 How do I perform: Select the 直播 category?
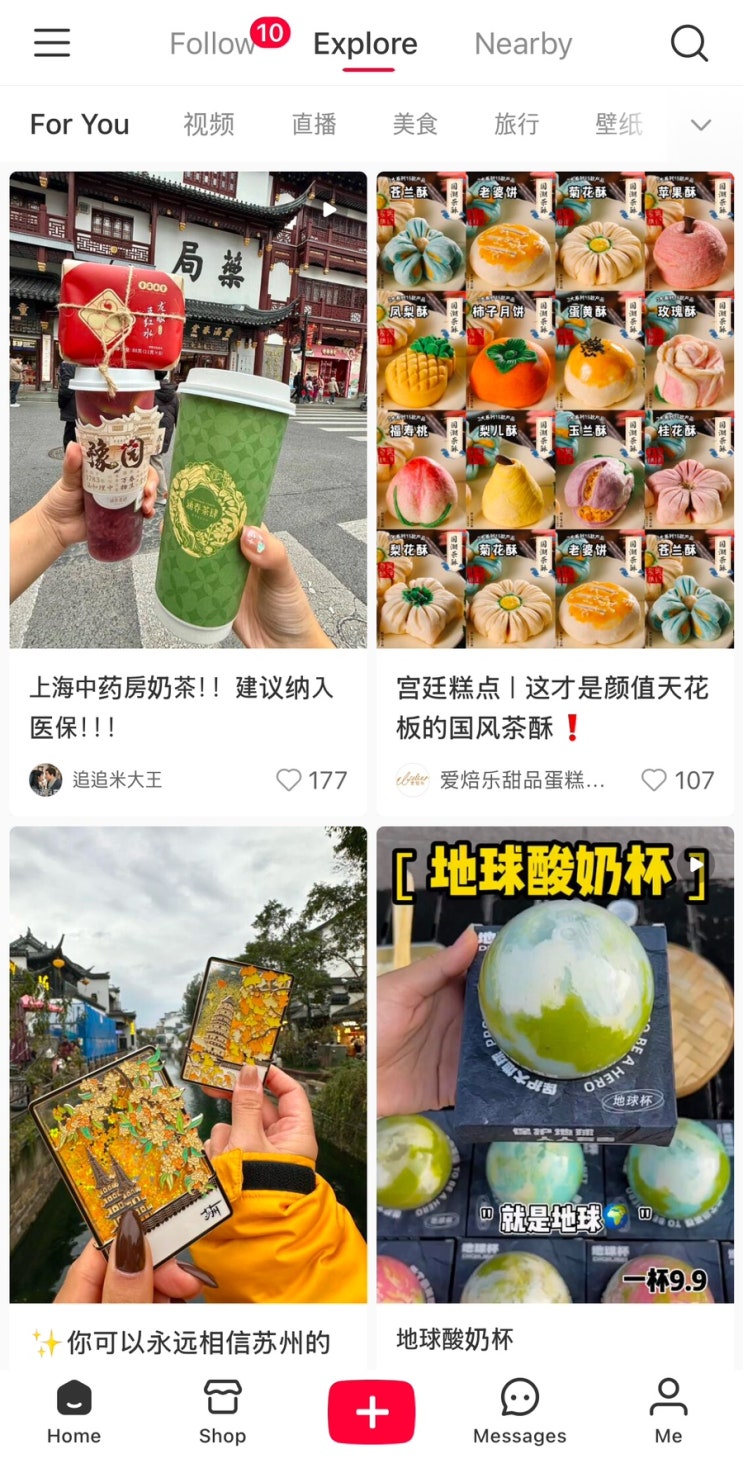click(314, 124)
